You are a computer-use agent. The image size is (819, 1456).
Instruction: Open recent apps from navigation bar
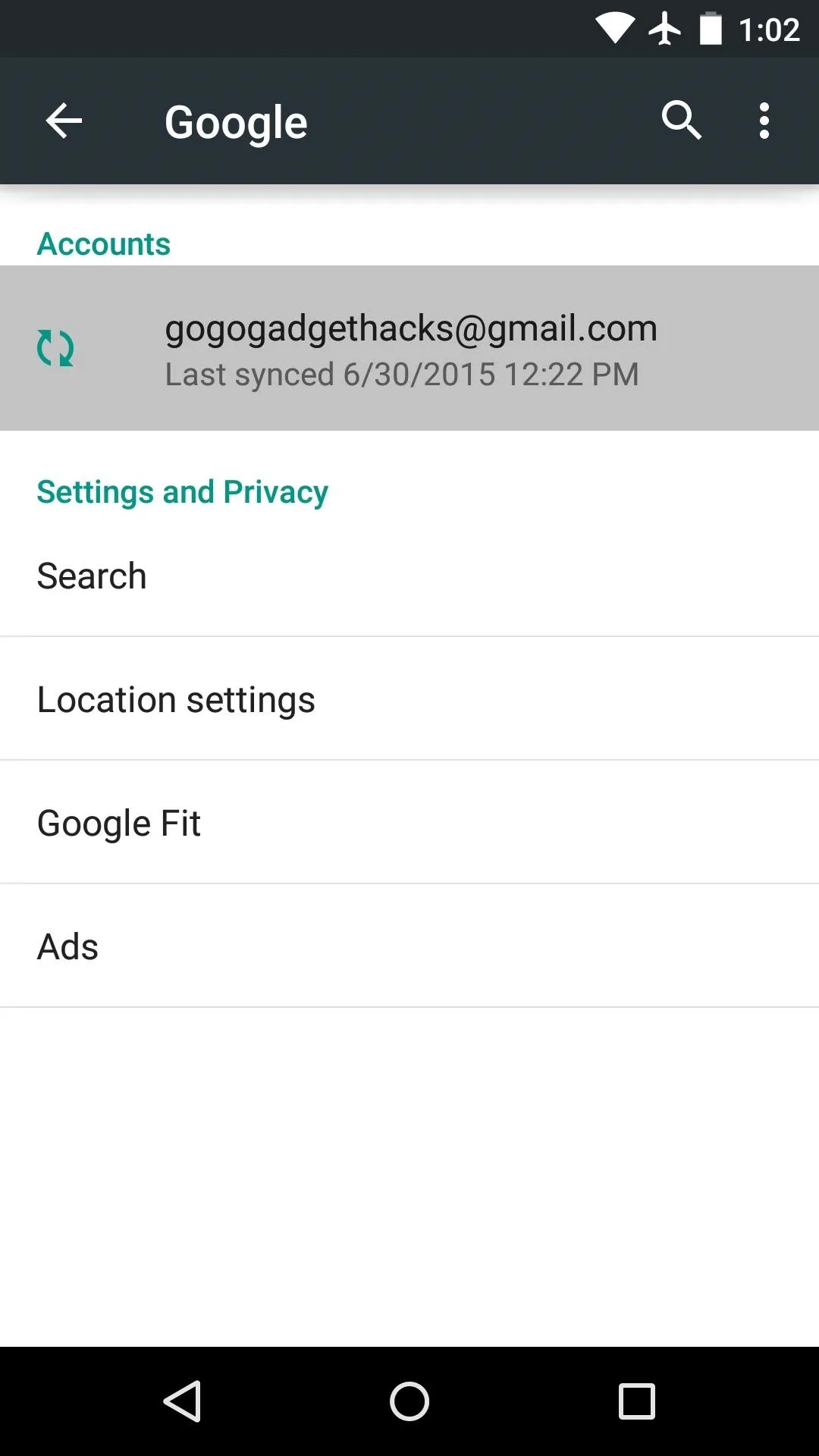click(637, 1401)
